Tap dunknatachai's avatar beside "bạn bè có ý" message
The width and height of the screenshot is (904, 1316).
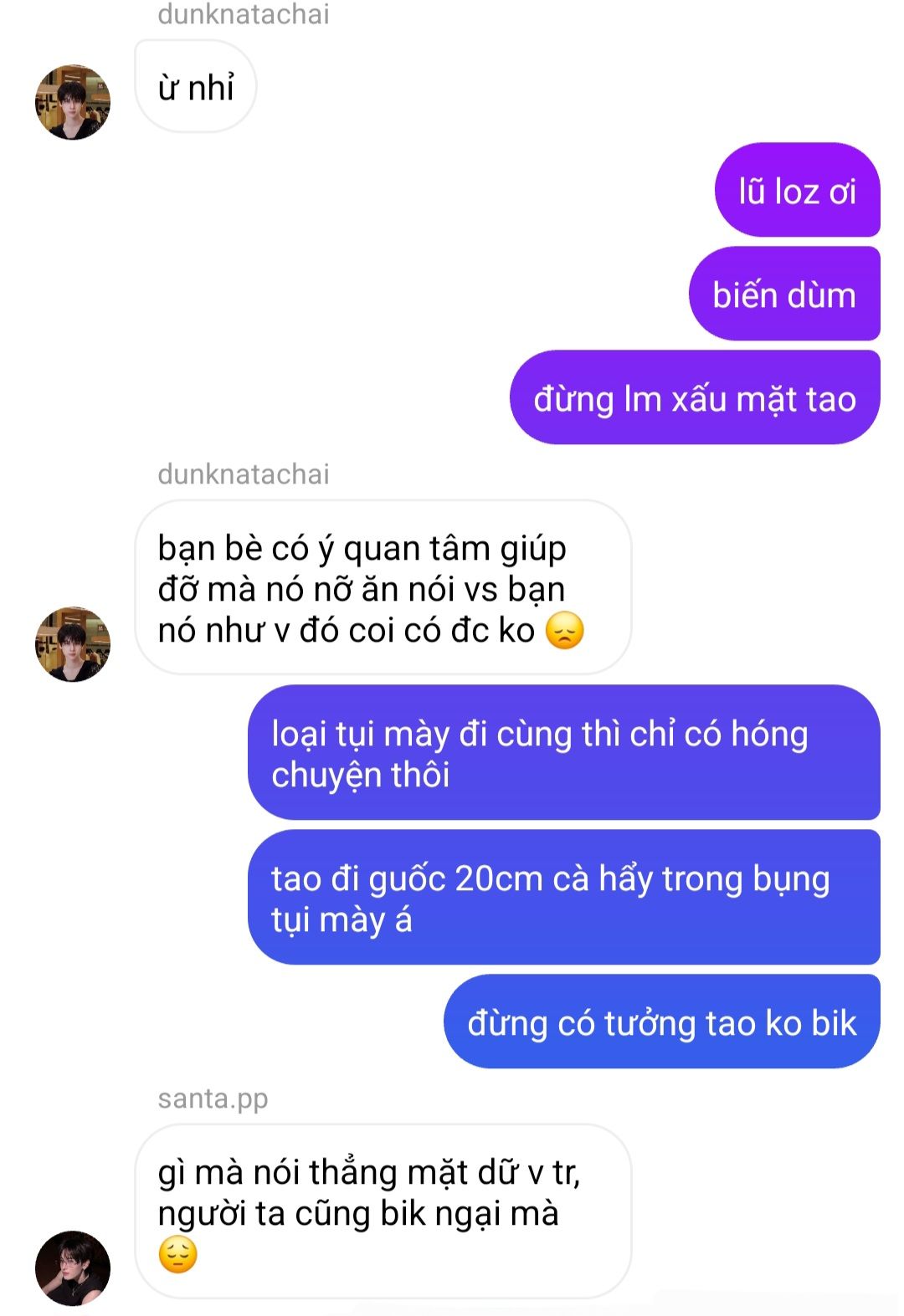[x=73, y=644]
